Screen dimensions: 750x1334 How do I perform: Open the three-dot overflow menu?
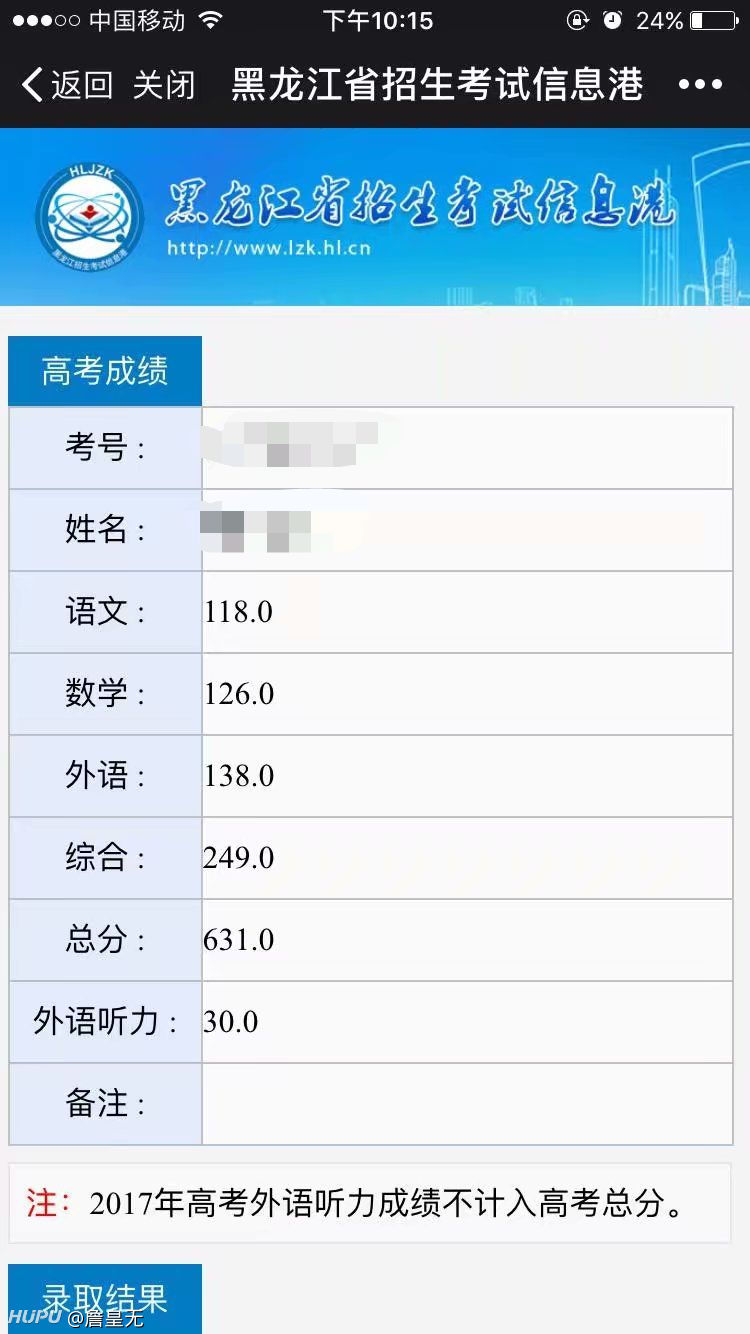tap(700, 85)
